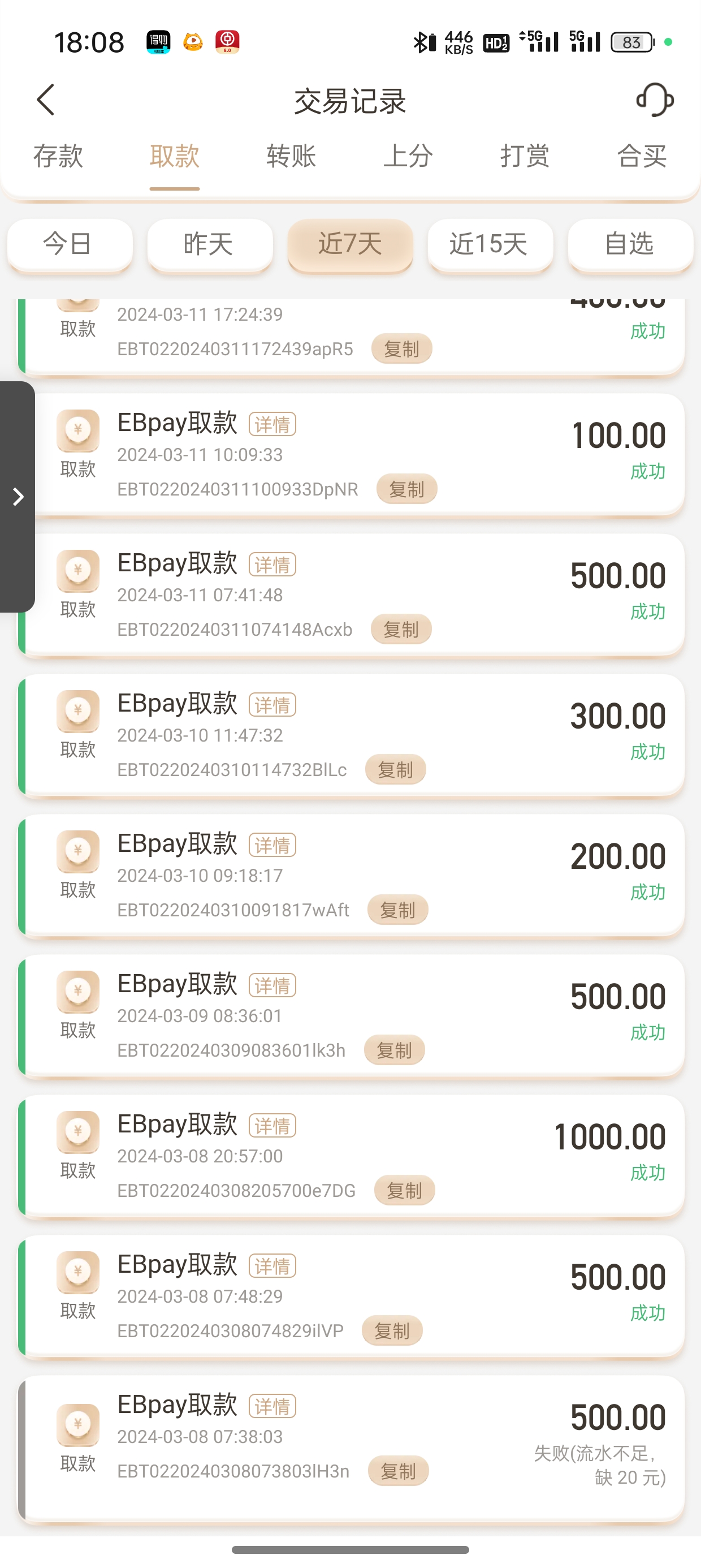701x1568 pixels.
Task: Switch to the 转账 tab
Action: [x=292, y=156]
